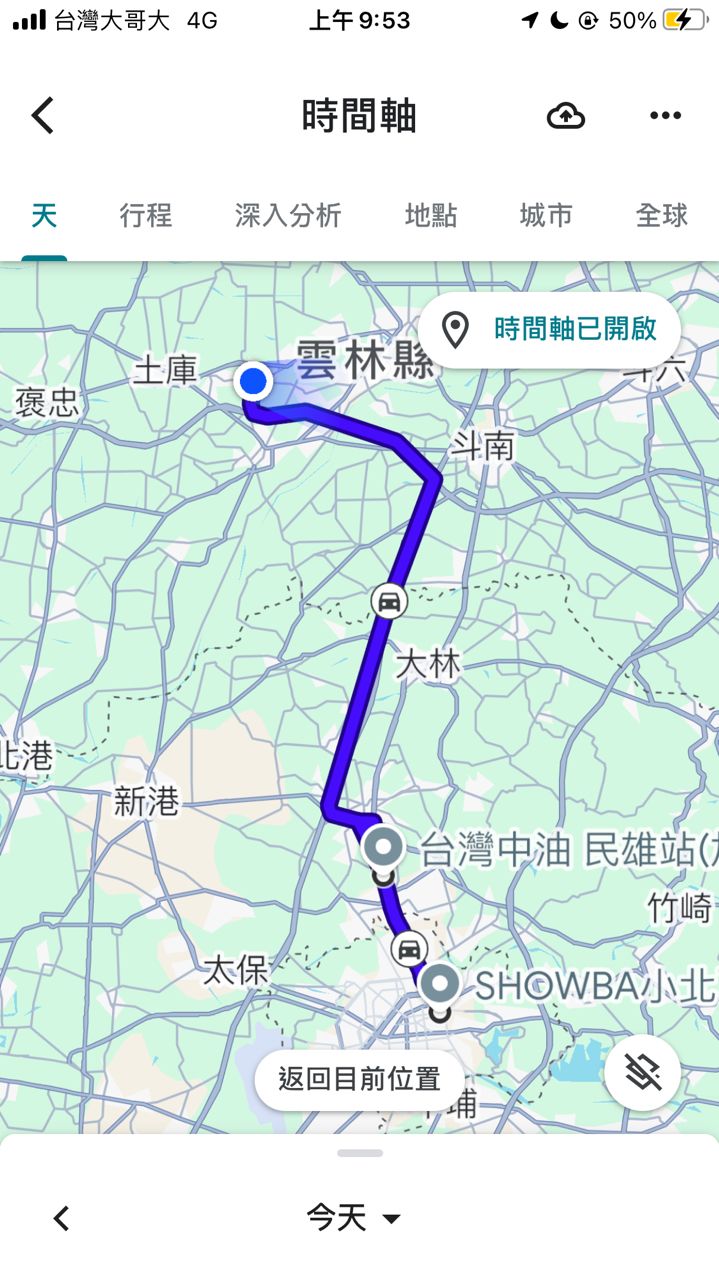Screen dimensions: 719x1280
Task: Switch to the 深入分析 tab
Action: pos(288,215)
